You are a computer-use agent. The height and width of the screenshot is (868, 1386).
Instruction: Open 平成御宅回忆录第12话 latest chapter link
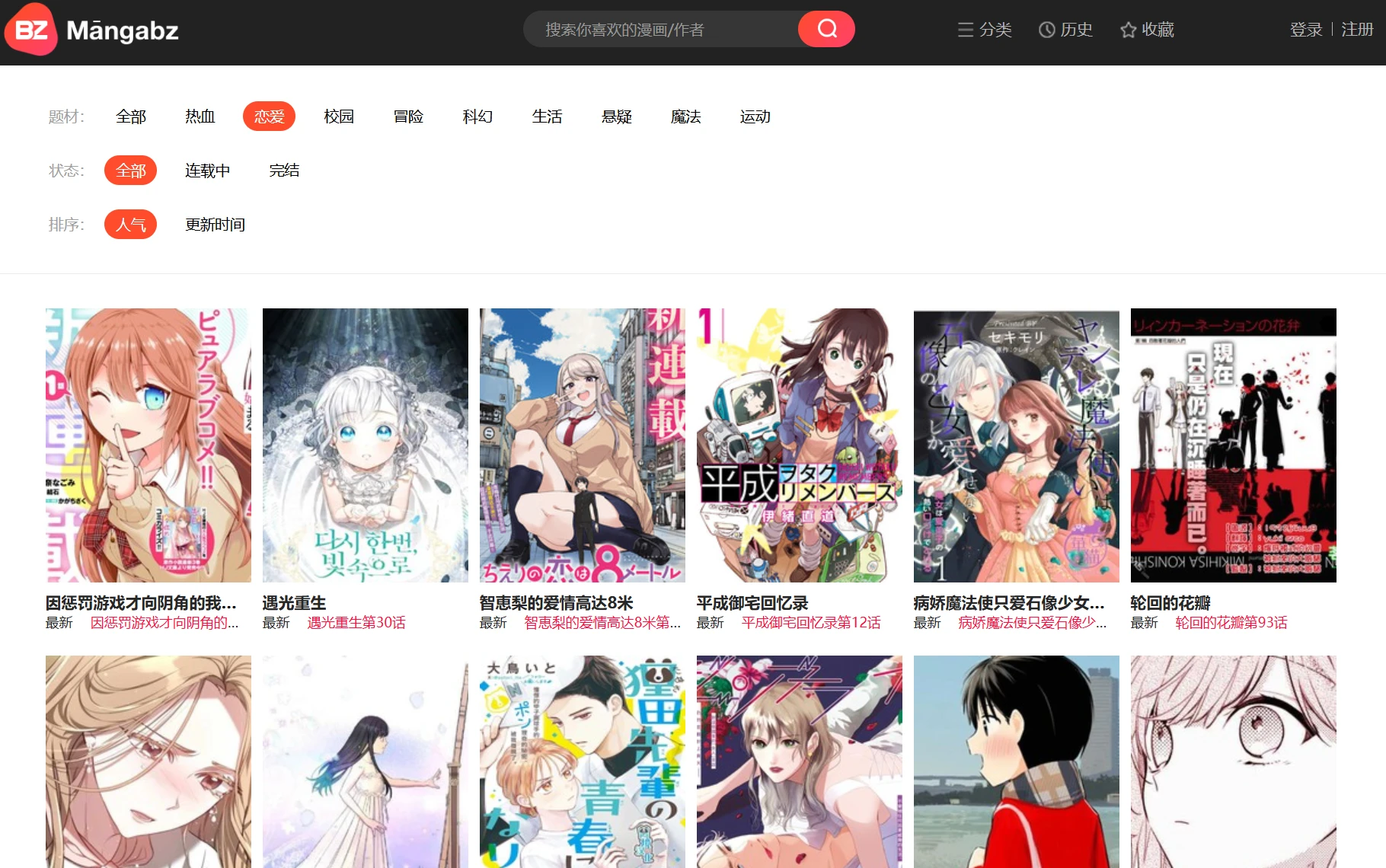810,623
